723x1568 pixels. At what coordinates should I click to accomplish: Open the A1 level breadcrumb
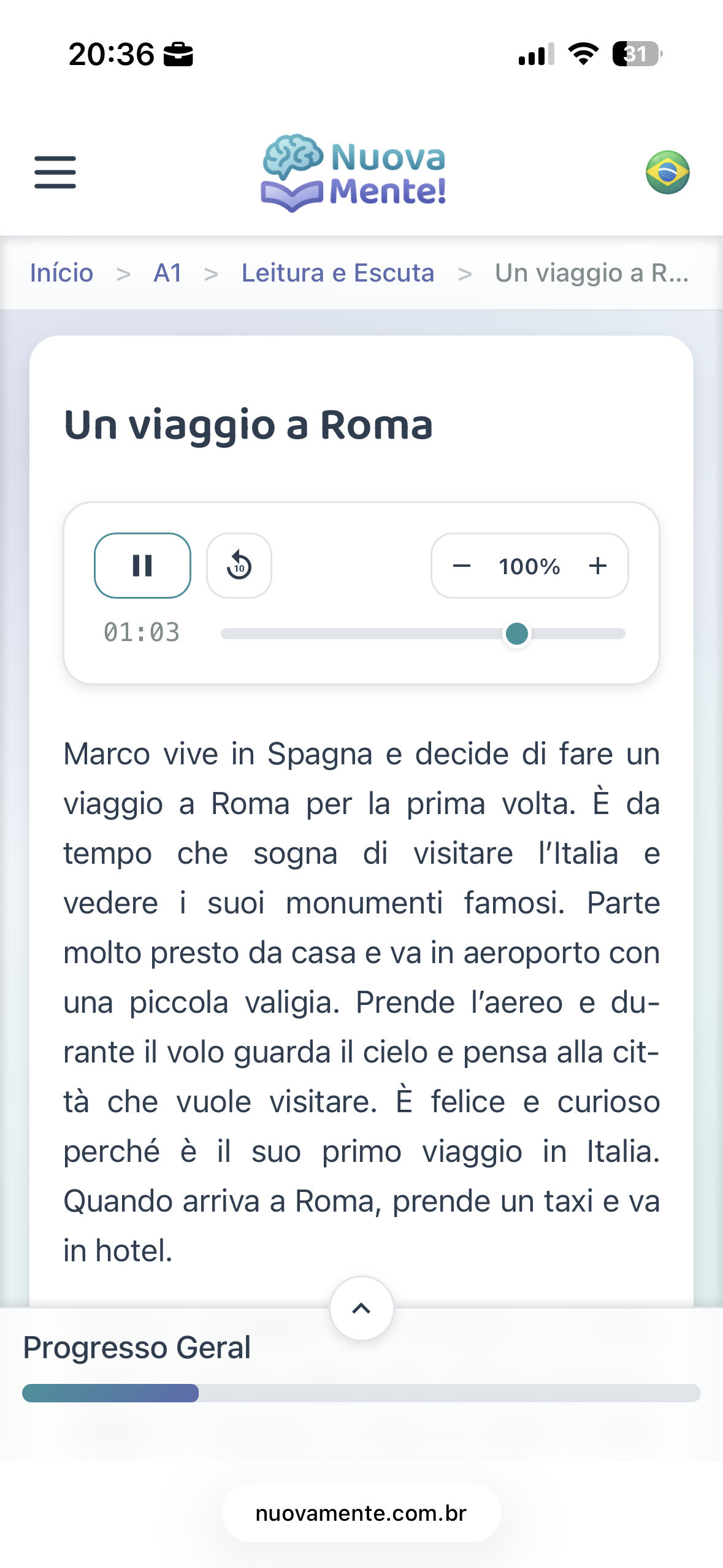(x=167, y=273)
